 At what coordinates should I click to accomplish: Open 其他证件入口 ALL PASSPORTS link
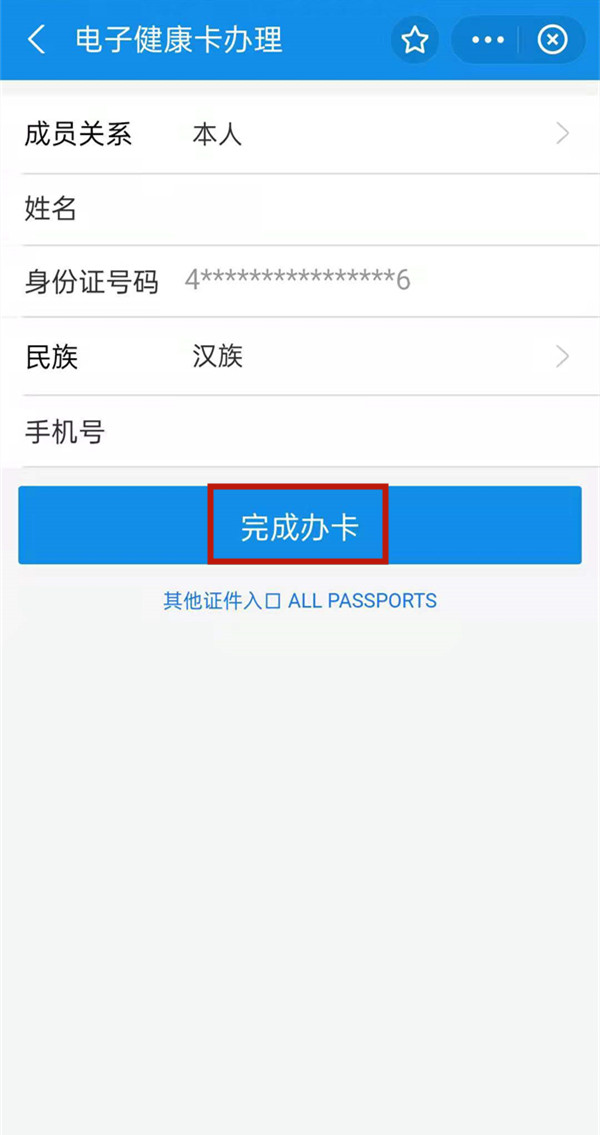click(300, 601)
